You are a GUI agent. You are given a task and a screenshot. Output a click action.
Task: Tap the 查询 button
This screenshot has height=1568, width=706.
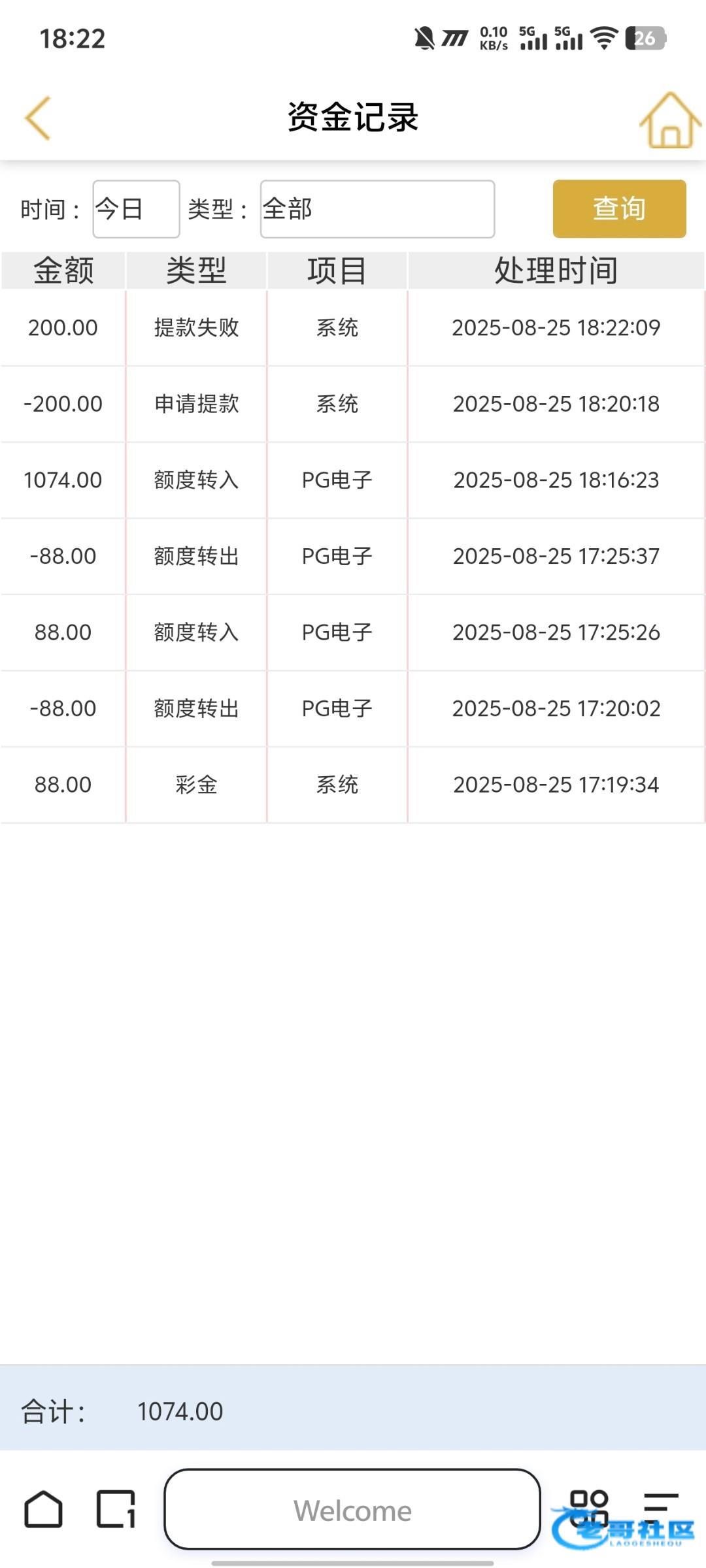click(619, 208)
